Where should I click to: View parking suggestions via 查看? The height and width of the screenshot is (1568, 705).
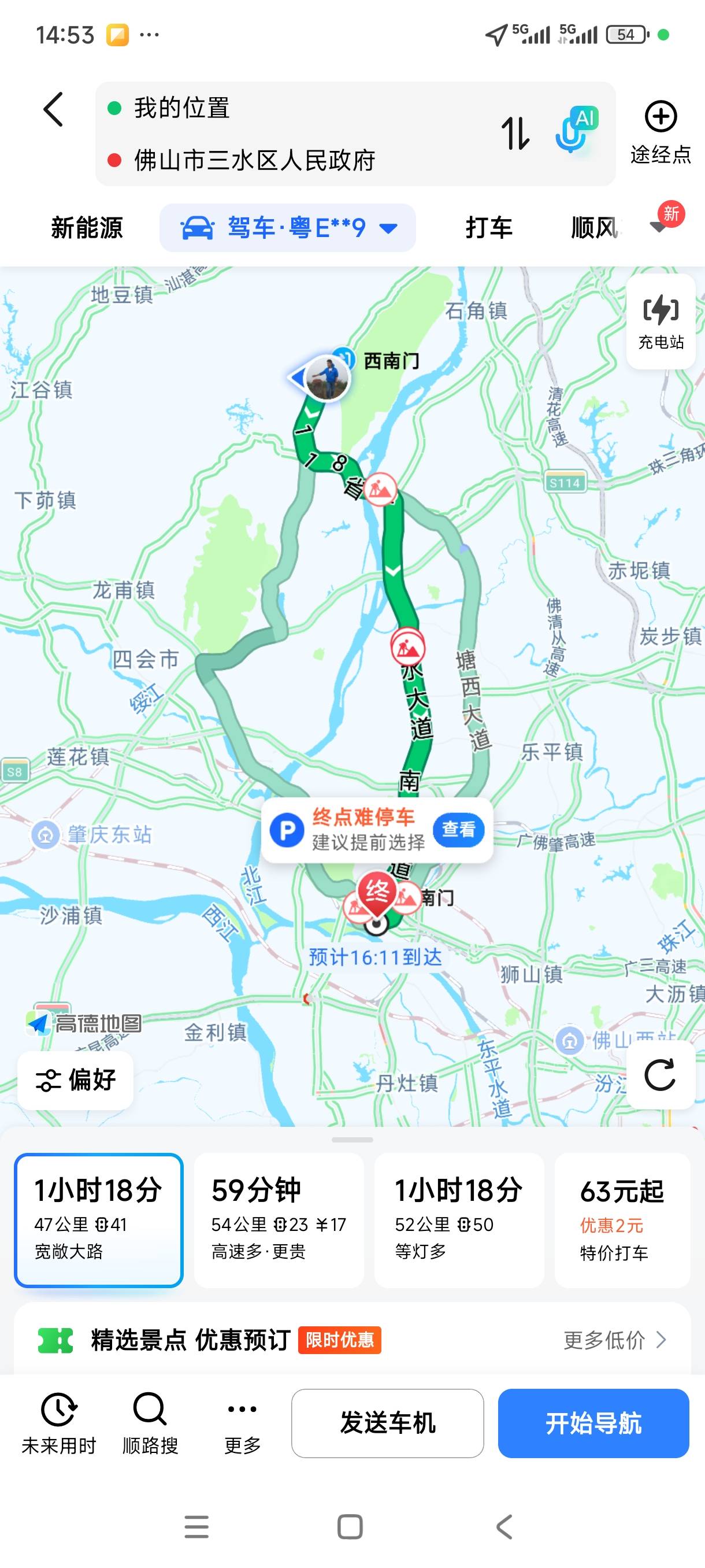[x=458, y=829]
